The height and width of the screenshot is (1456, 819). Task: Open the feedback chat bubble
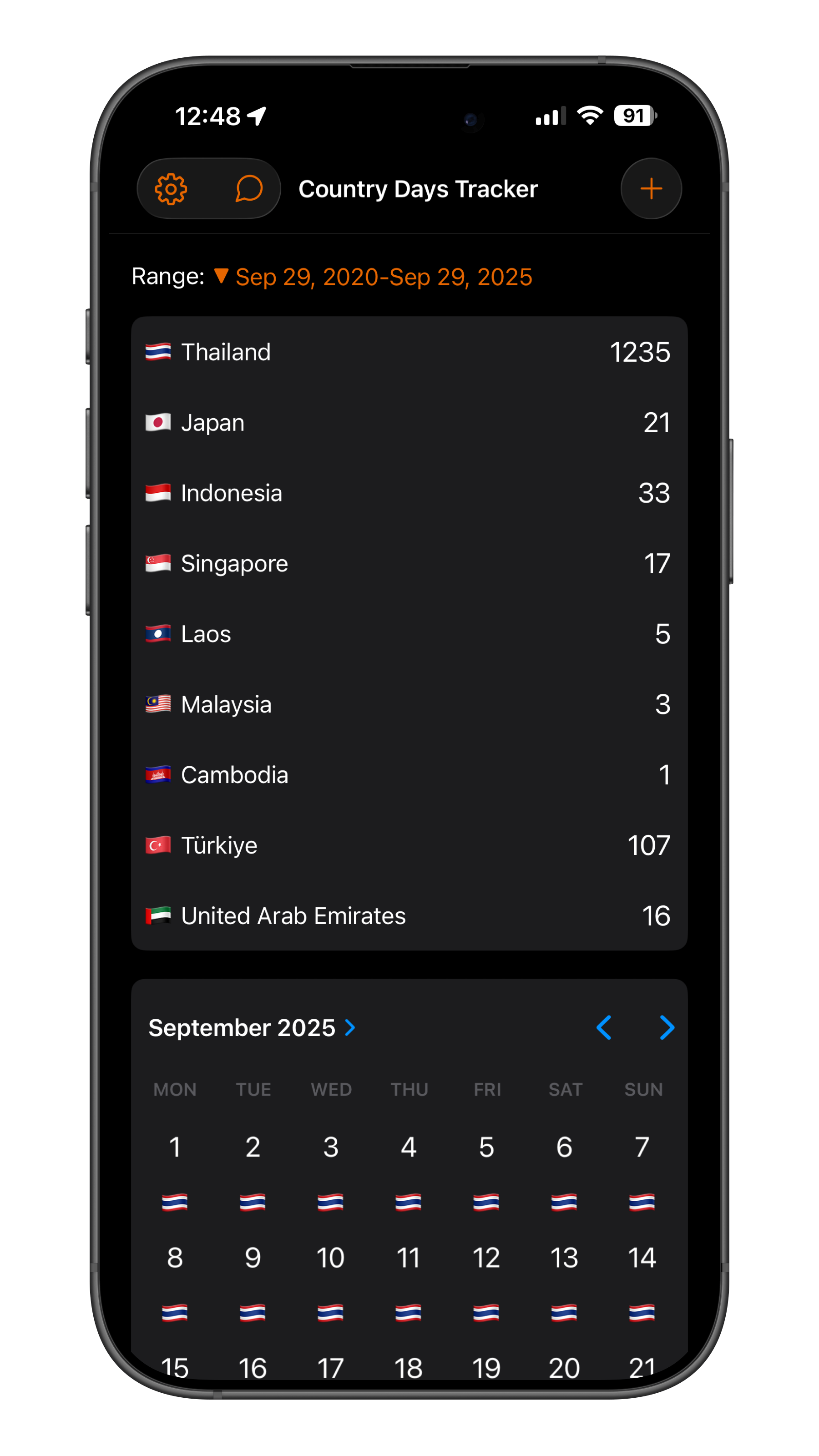pyautogui.click(x=249, y=189)
